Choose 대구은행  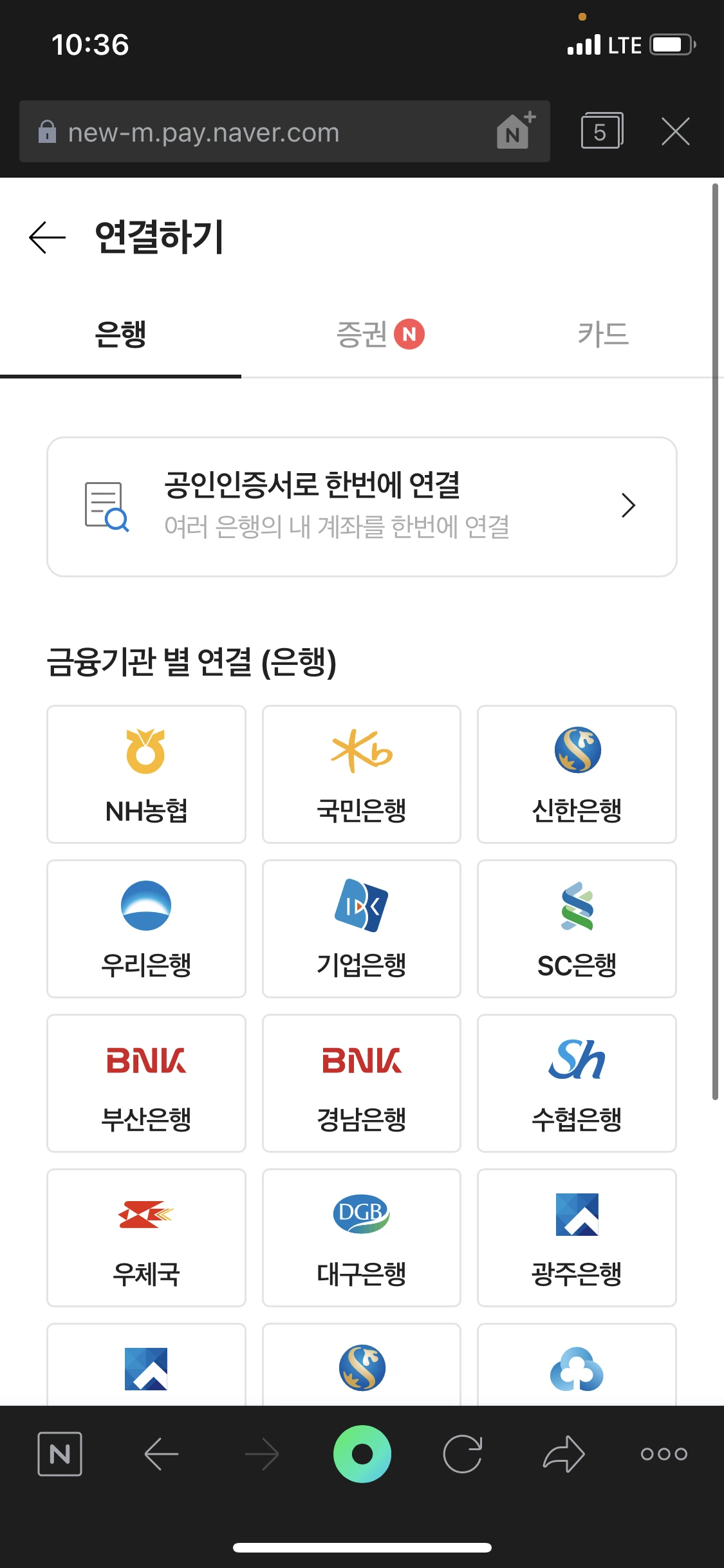(x=362, y=1238)
